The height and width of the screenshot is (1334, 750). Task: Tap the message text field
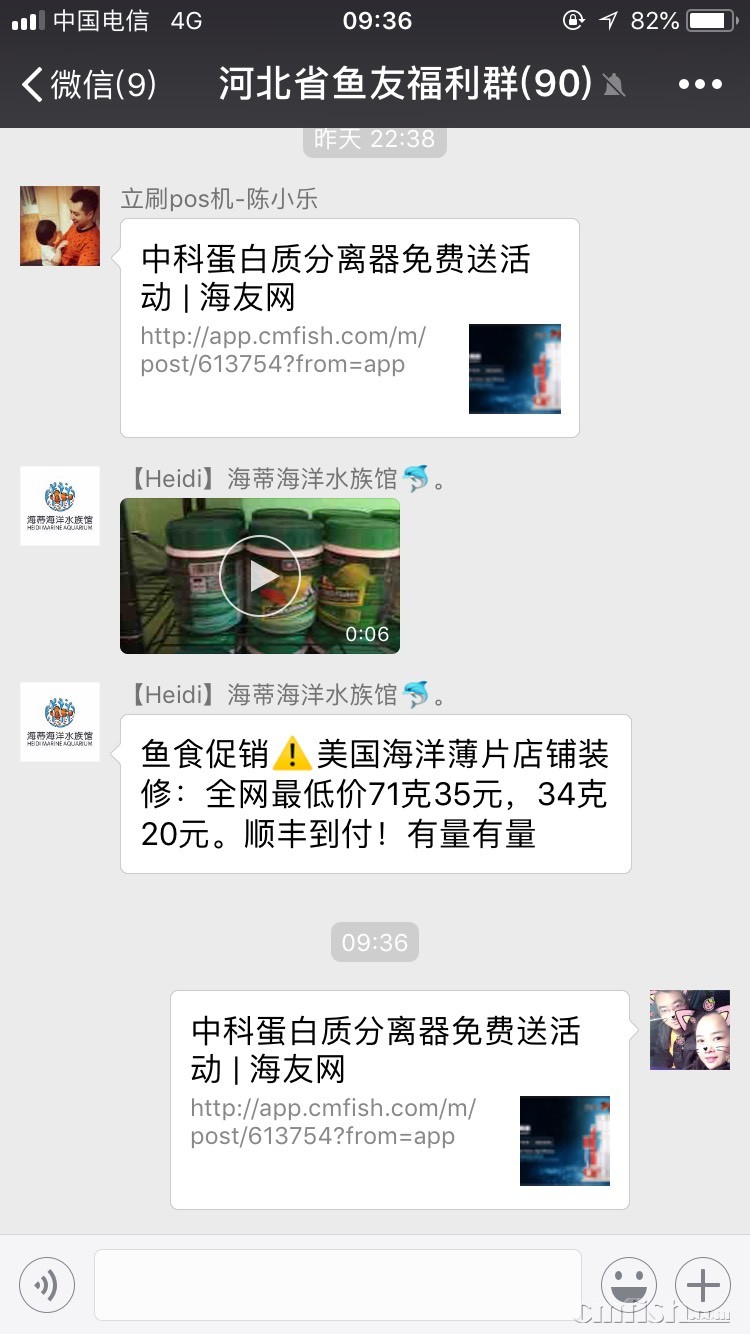(x=337, y=1285)
